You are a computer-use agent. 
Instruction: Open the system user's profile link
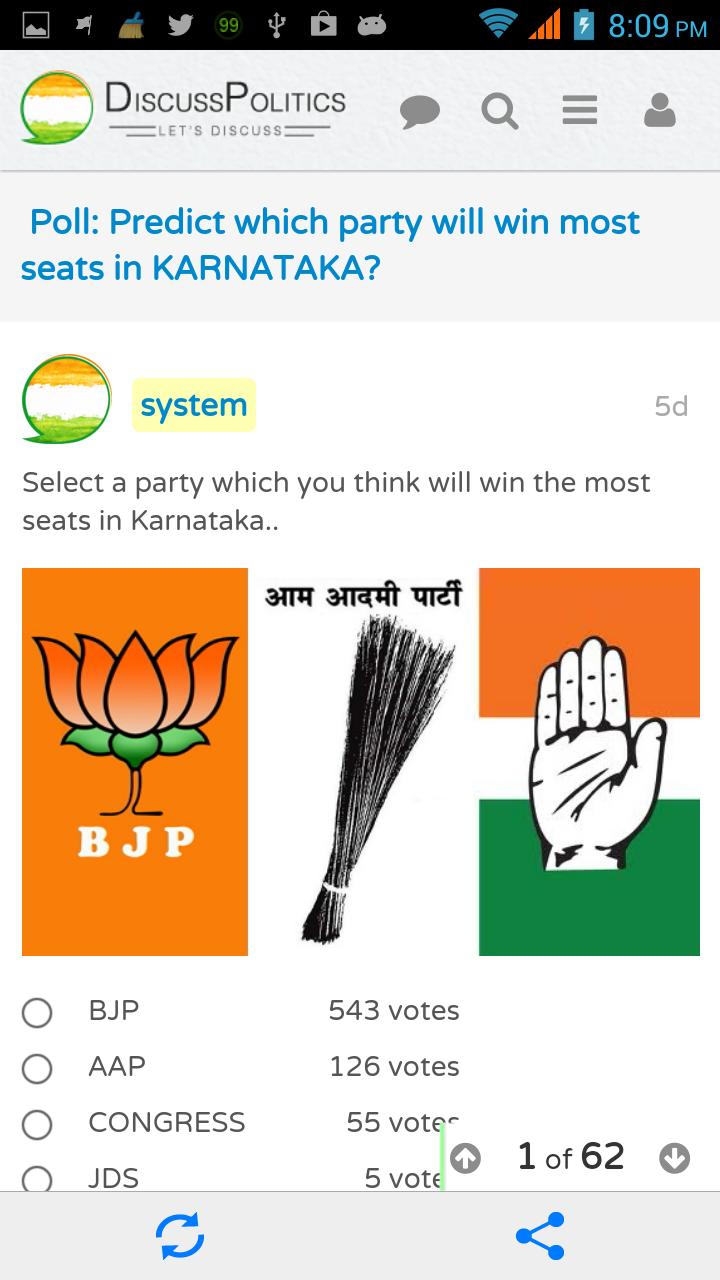(194, 404)
